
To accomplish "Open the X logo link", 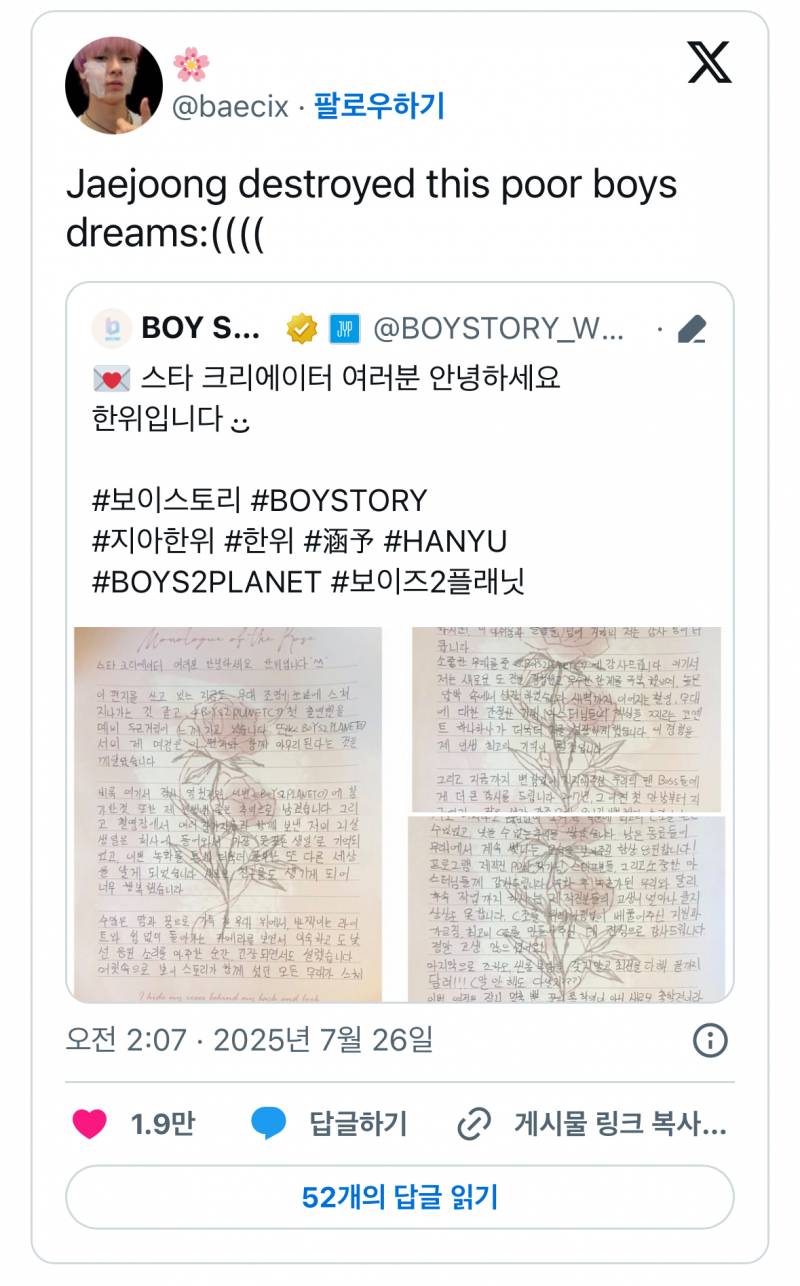I will tap(709, 63).
